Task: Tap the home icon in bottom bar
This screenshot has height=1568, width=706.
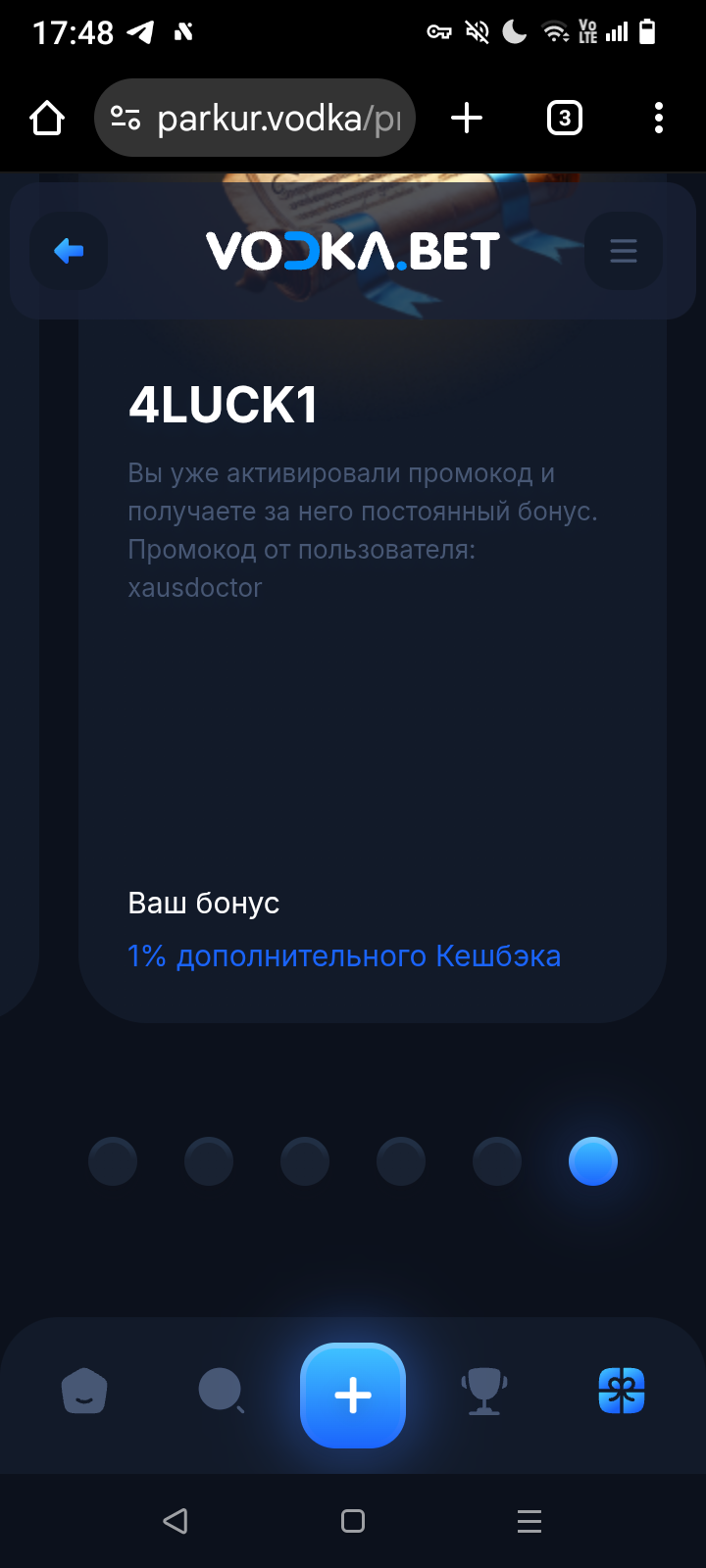Action: tap(84, 1391)
